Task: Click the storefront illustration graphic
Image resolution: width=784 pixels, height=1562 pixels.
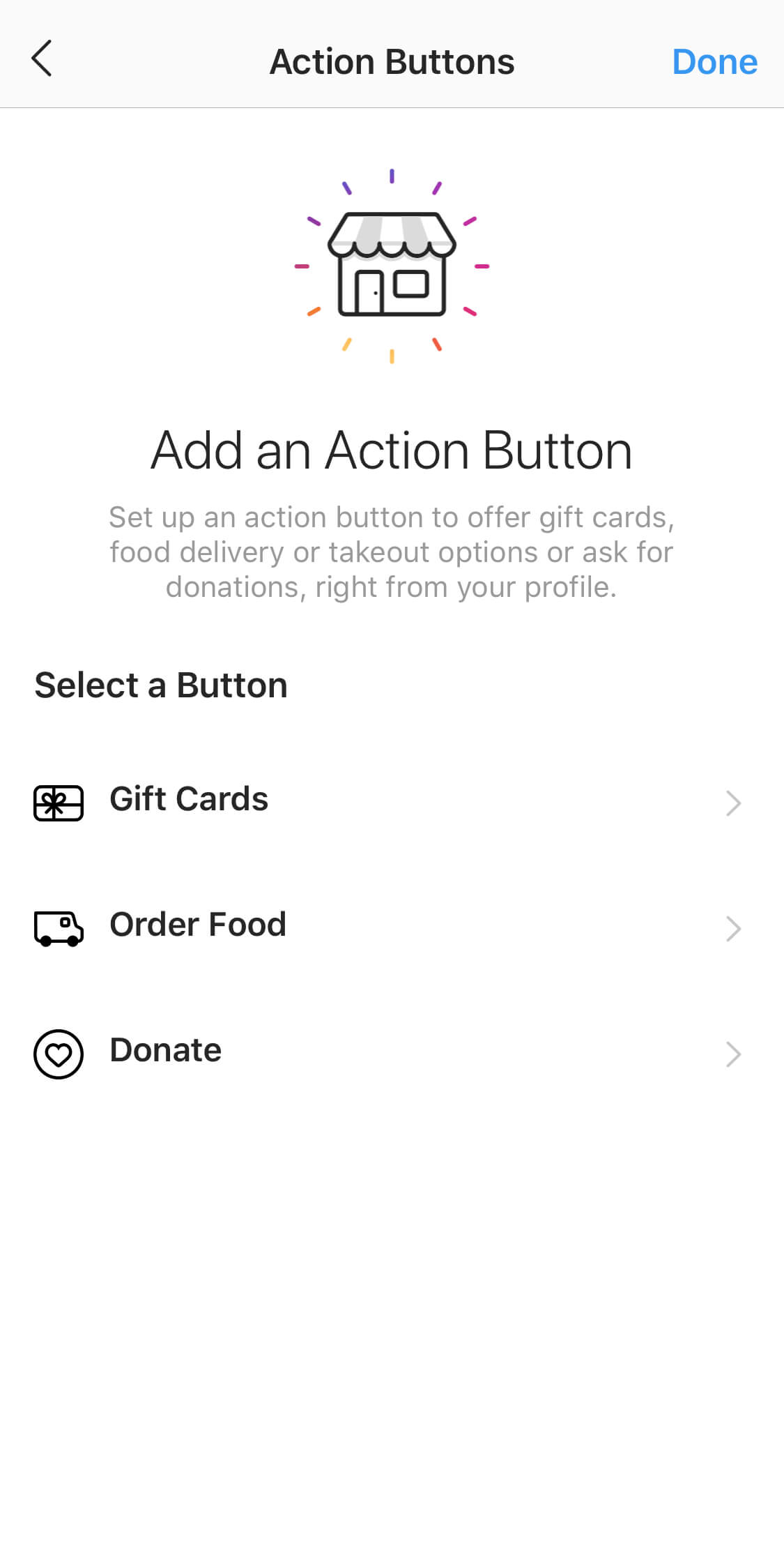Action: coord(392,265)
